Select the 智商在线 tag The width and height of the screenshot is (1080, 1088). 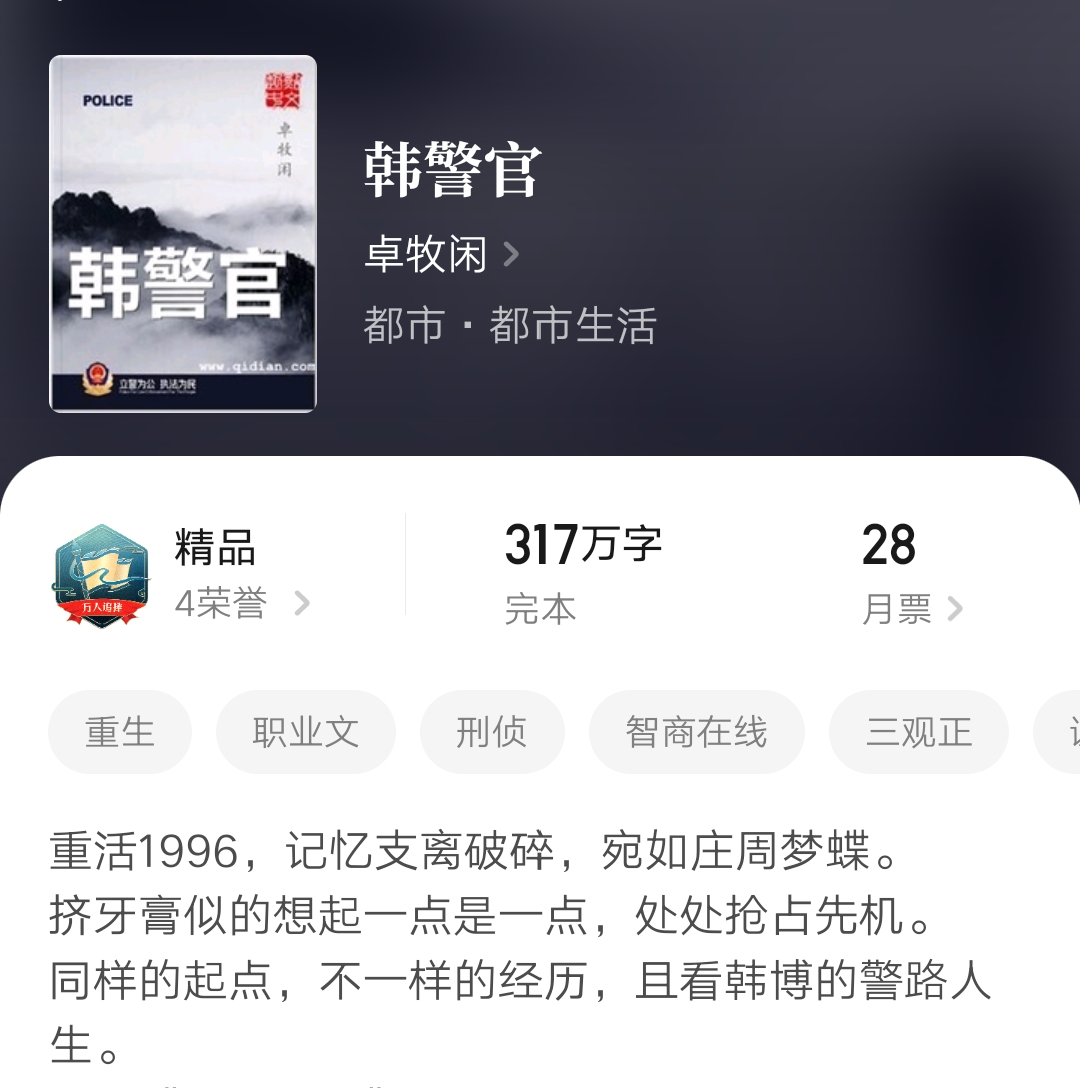tap(697, 732)
